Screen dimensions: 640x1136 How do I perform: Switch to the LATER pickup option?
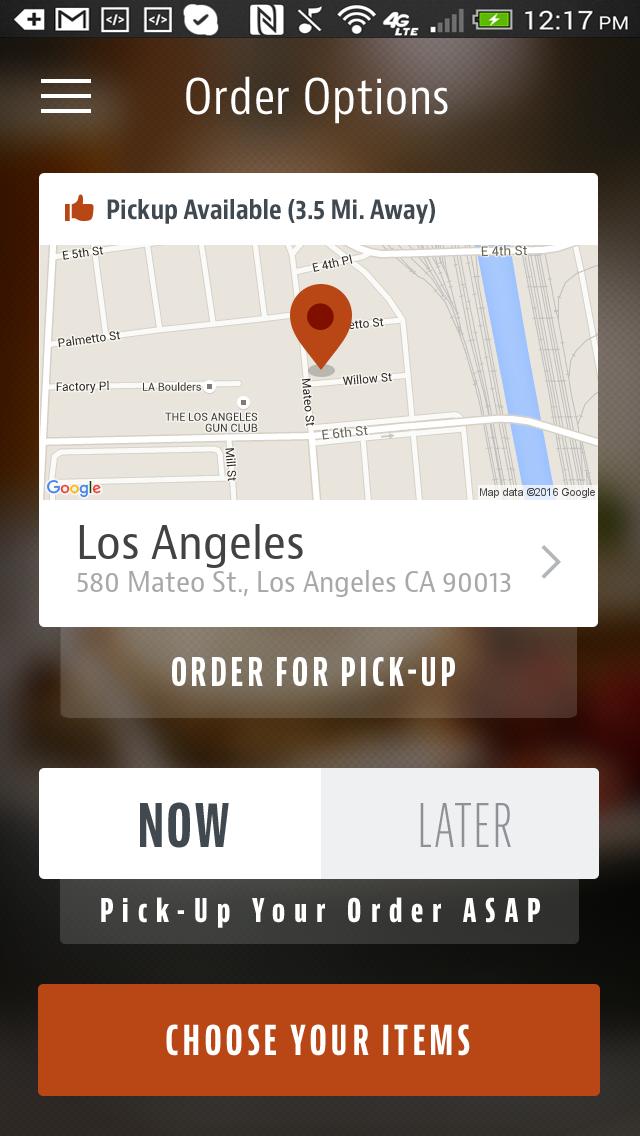(x=460, y=824)
